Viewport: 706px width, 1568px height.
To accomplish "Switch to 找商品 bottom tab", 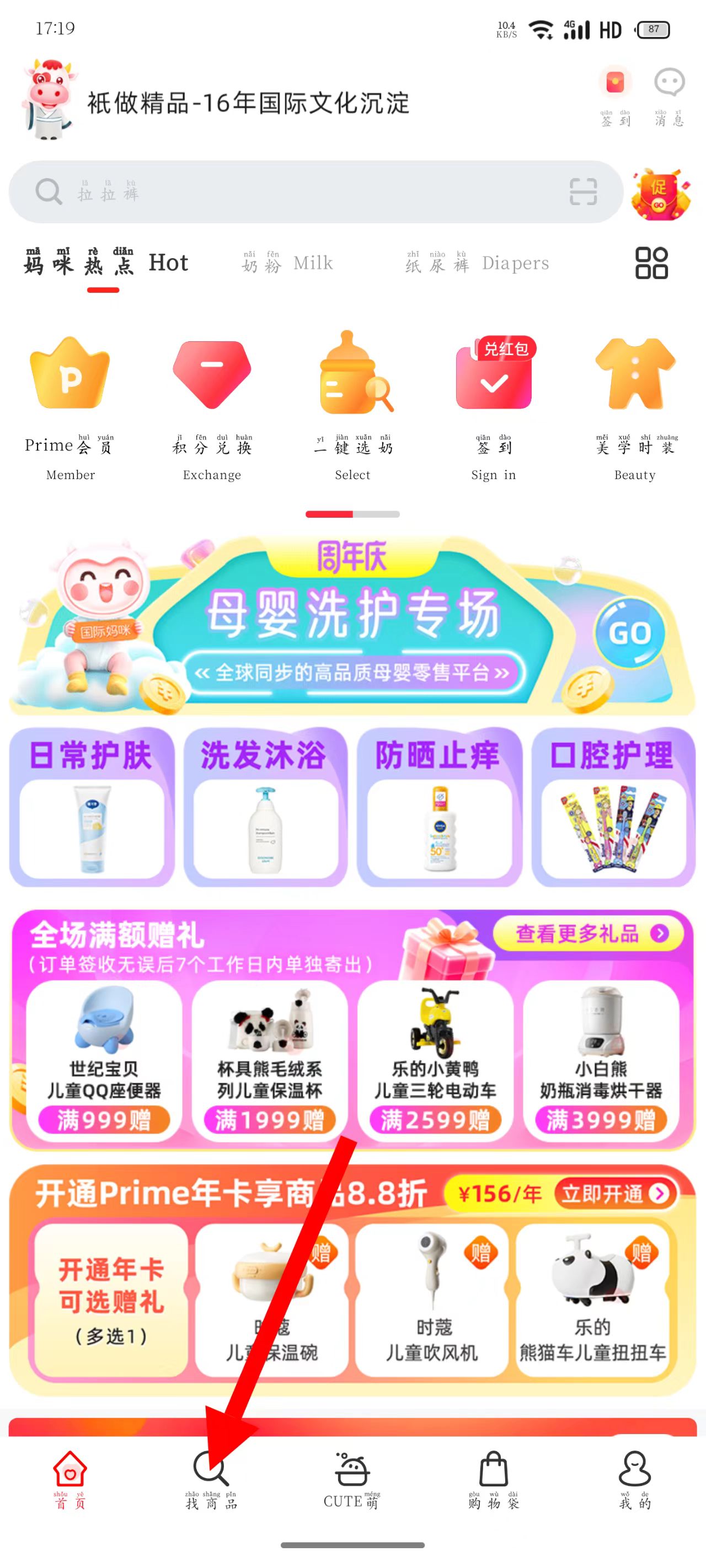I will 211,1479.
